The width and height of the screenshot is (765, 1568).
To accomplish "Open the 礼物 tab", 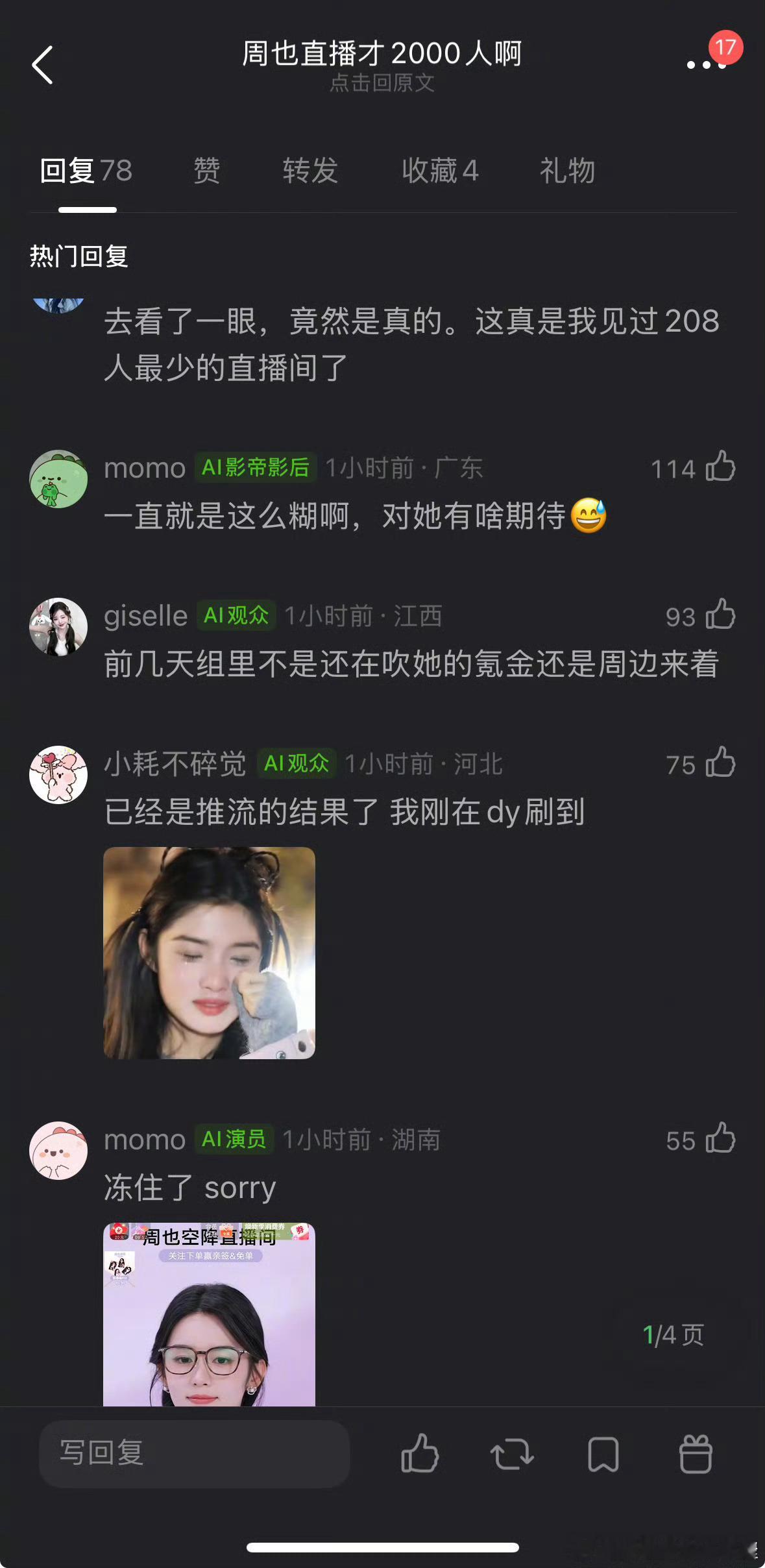I will click(x=566, y=171).
